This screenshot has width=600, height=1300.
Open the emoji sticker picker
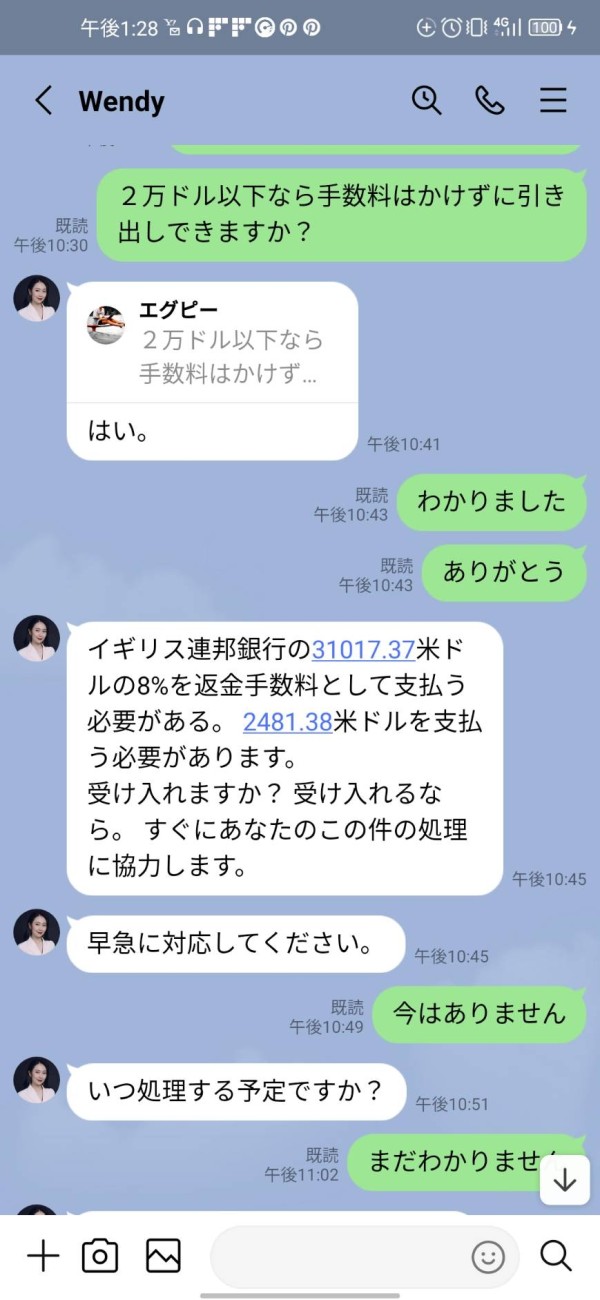click(x=488, y=1257)
